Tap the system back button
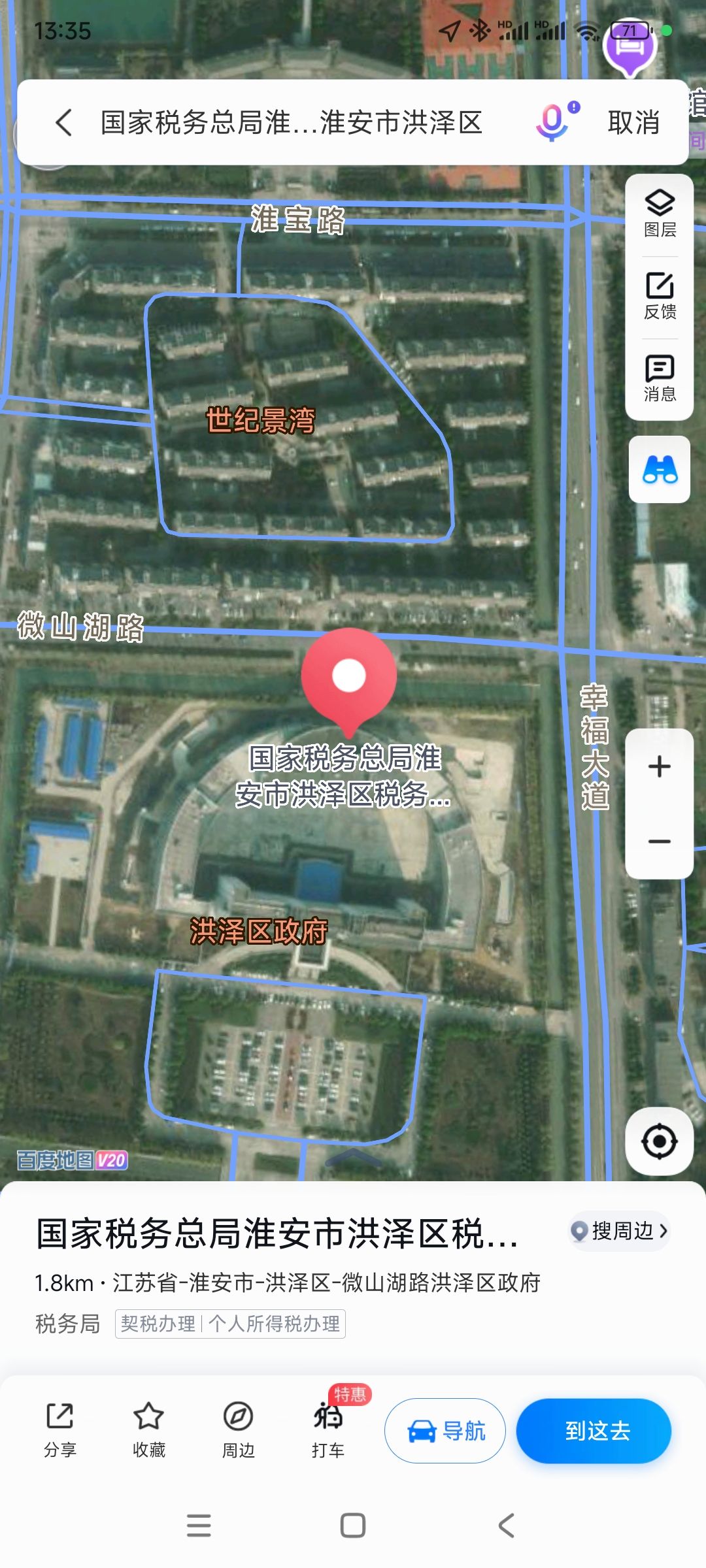 pos(507,1526)
